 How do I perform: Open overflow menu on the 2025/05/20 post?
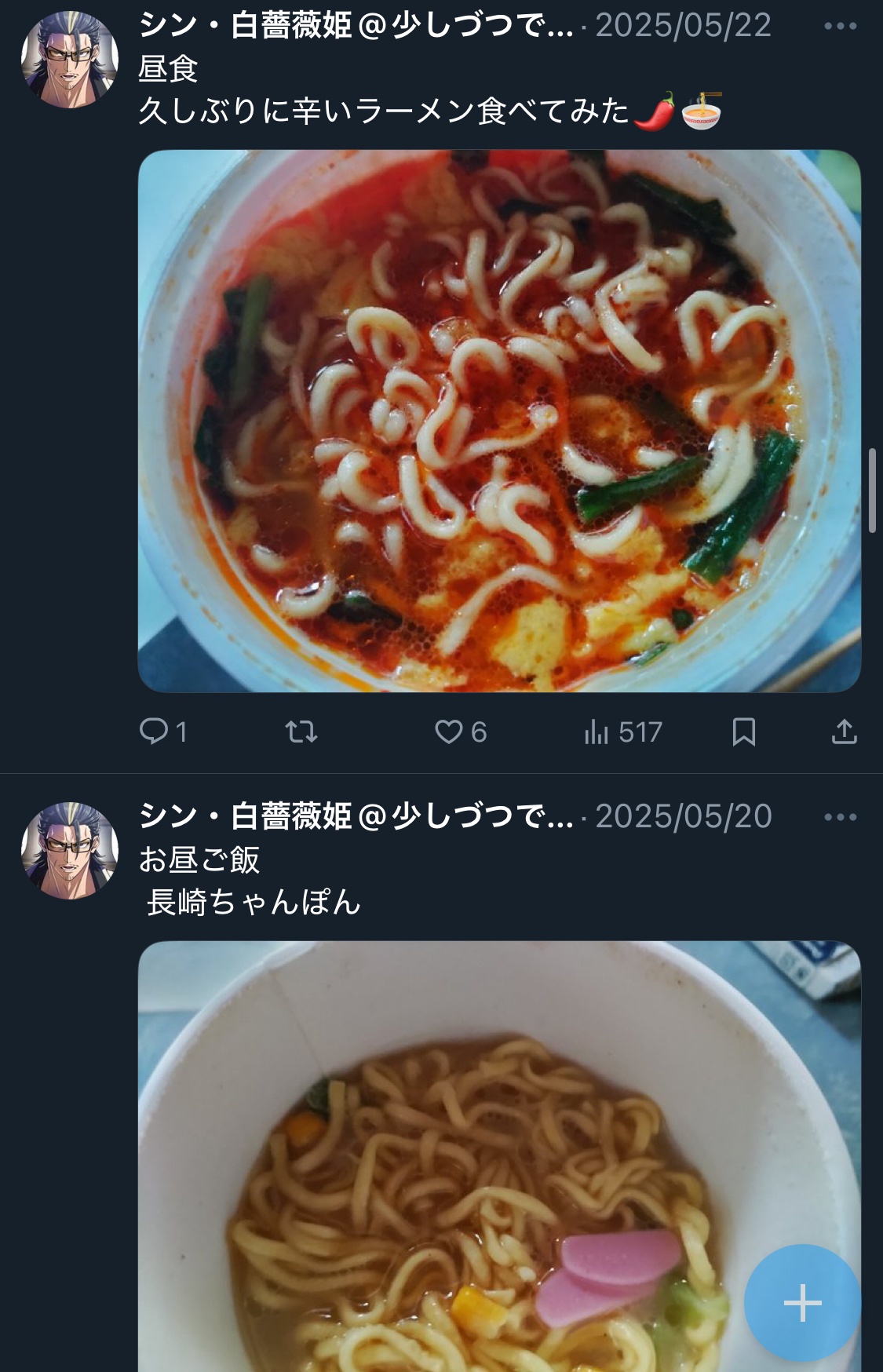click(840, 817)
